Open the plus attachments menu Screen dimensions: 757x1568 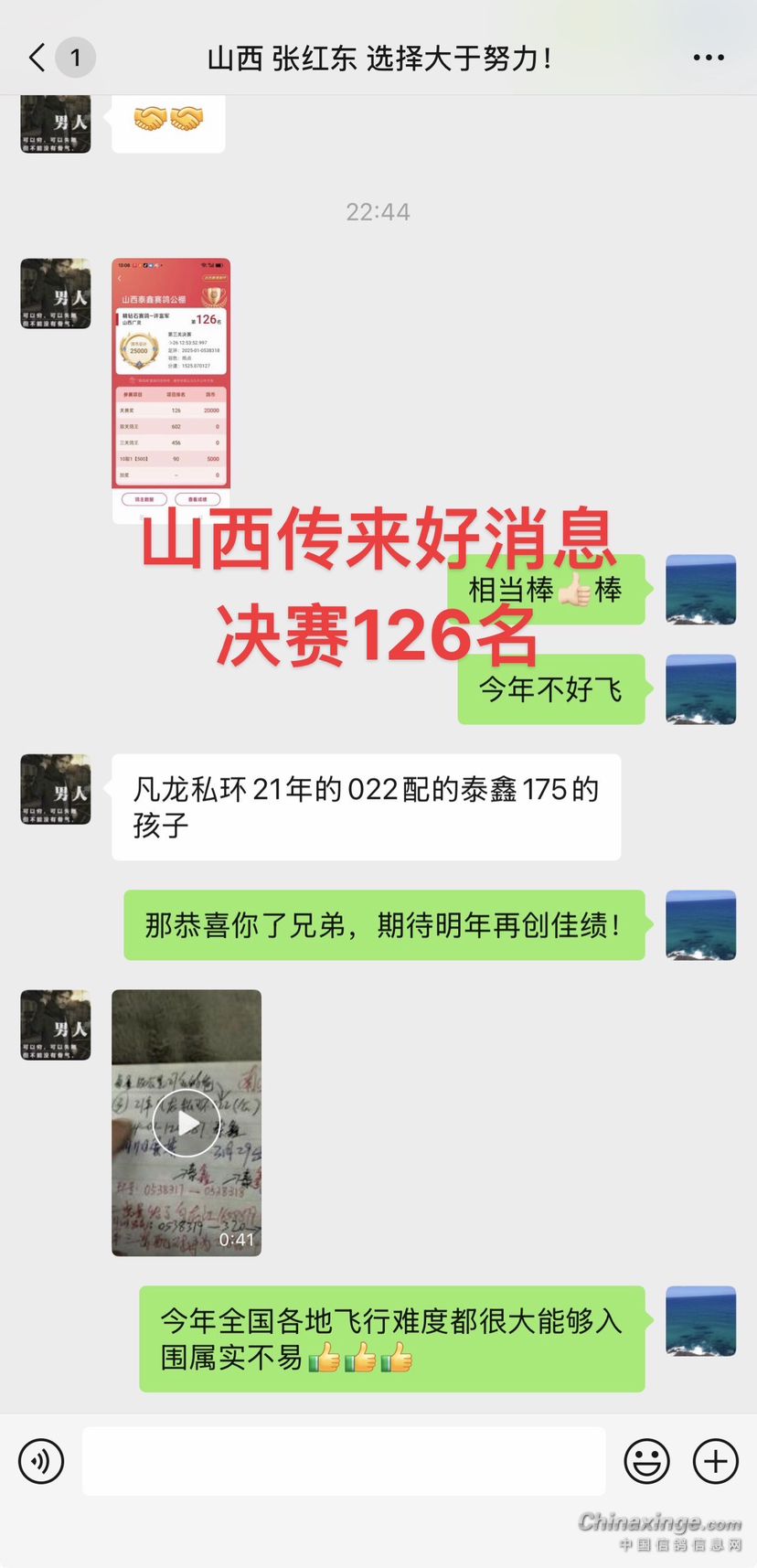point(715,1460)
